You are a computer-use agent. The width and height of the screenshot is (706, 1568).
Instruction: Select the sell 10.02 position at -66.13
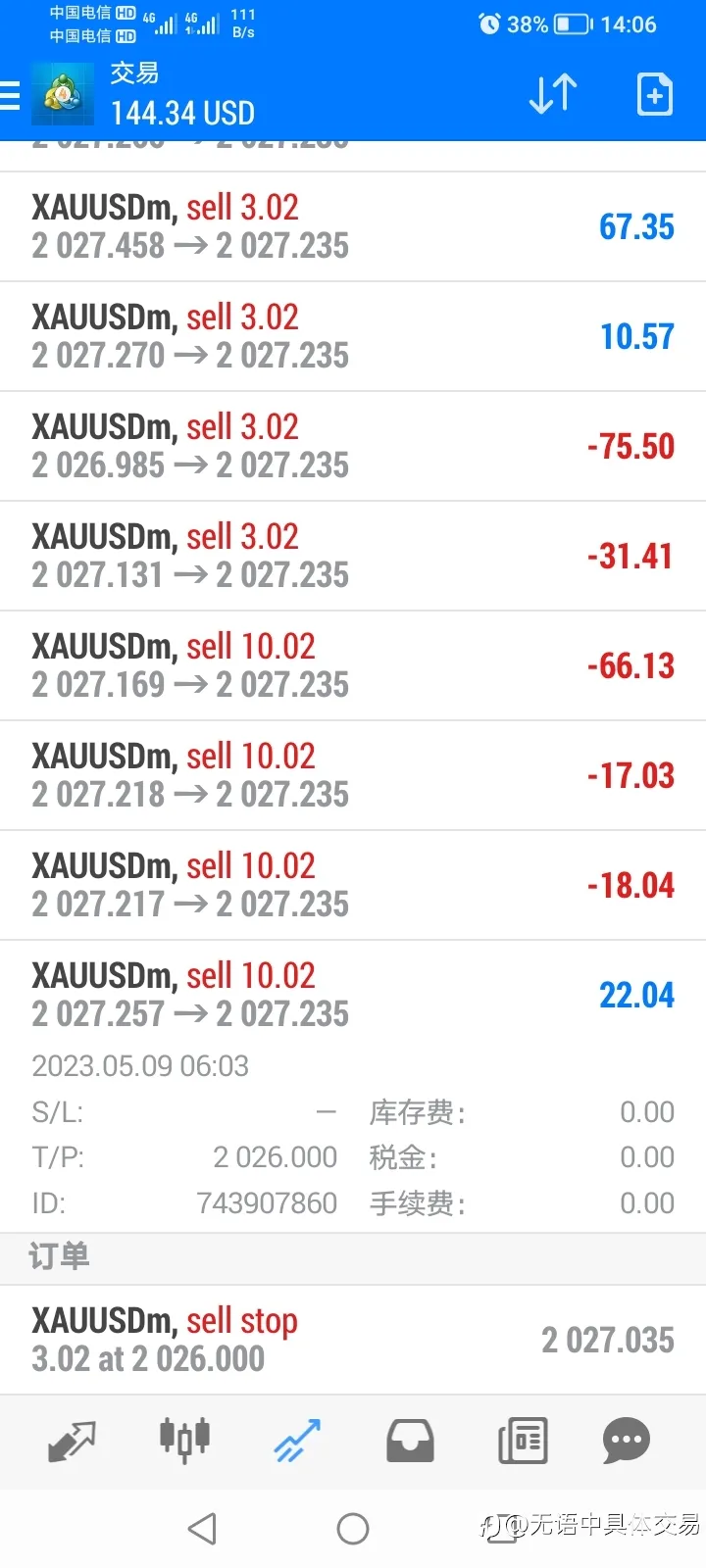(x=353, y=665)
